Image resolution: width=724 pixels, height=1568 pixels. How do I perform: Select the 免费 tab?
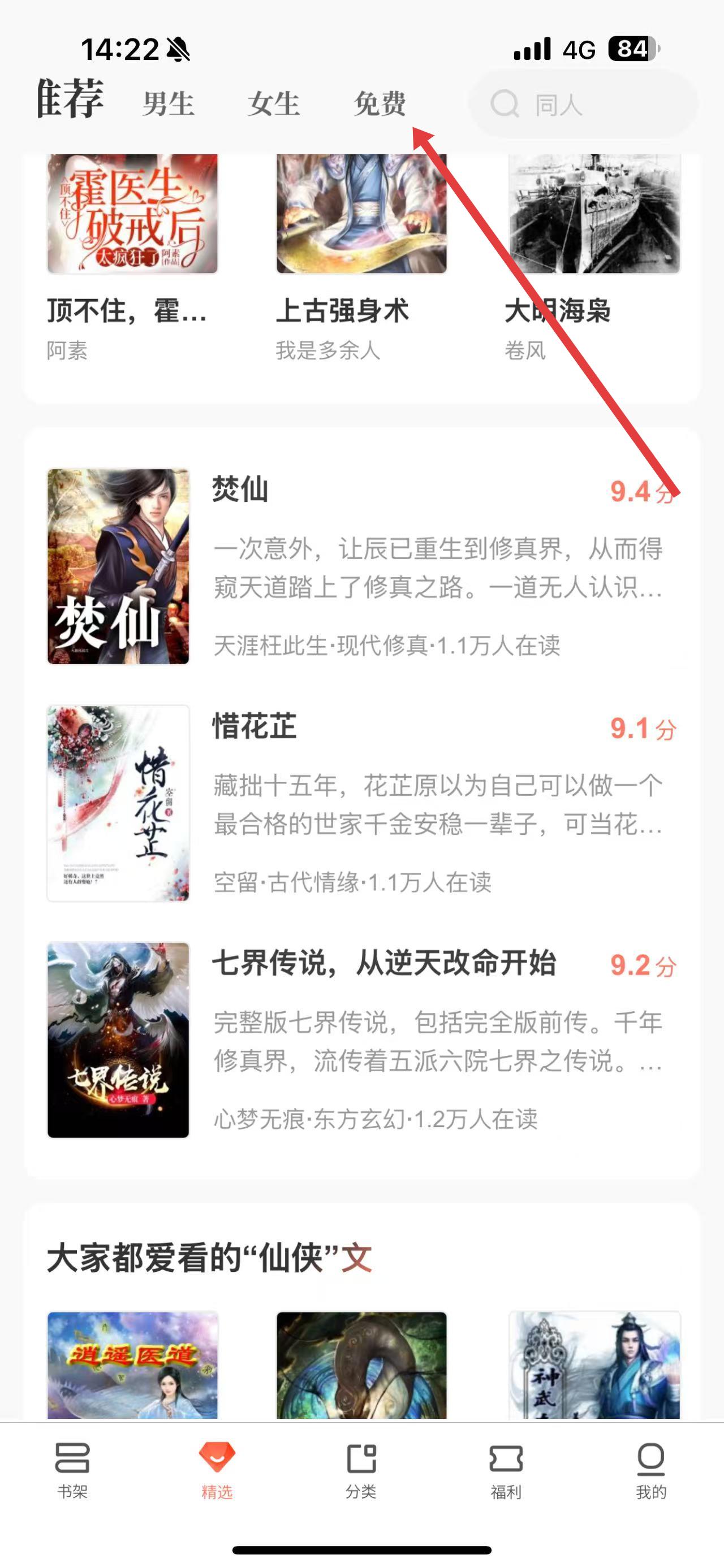click(380, 103)
